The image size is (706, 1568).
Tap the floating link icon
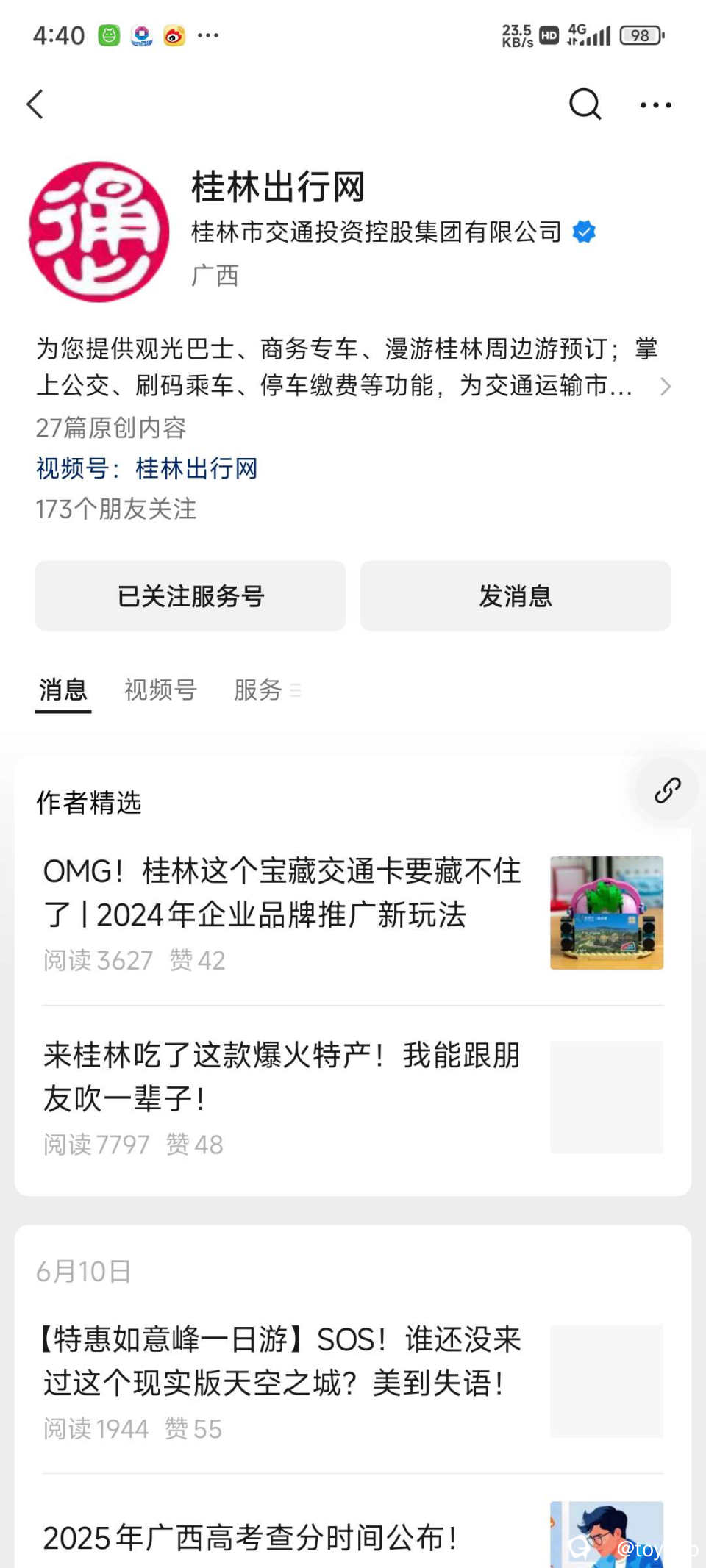[667, 790]
